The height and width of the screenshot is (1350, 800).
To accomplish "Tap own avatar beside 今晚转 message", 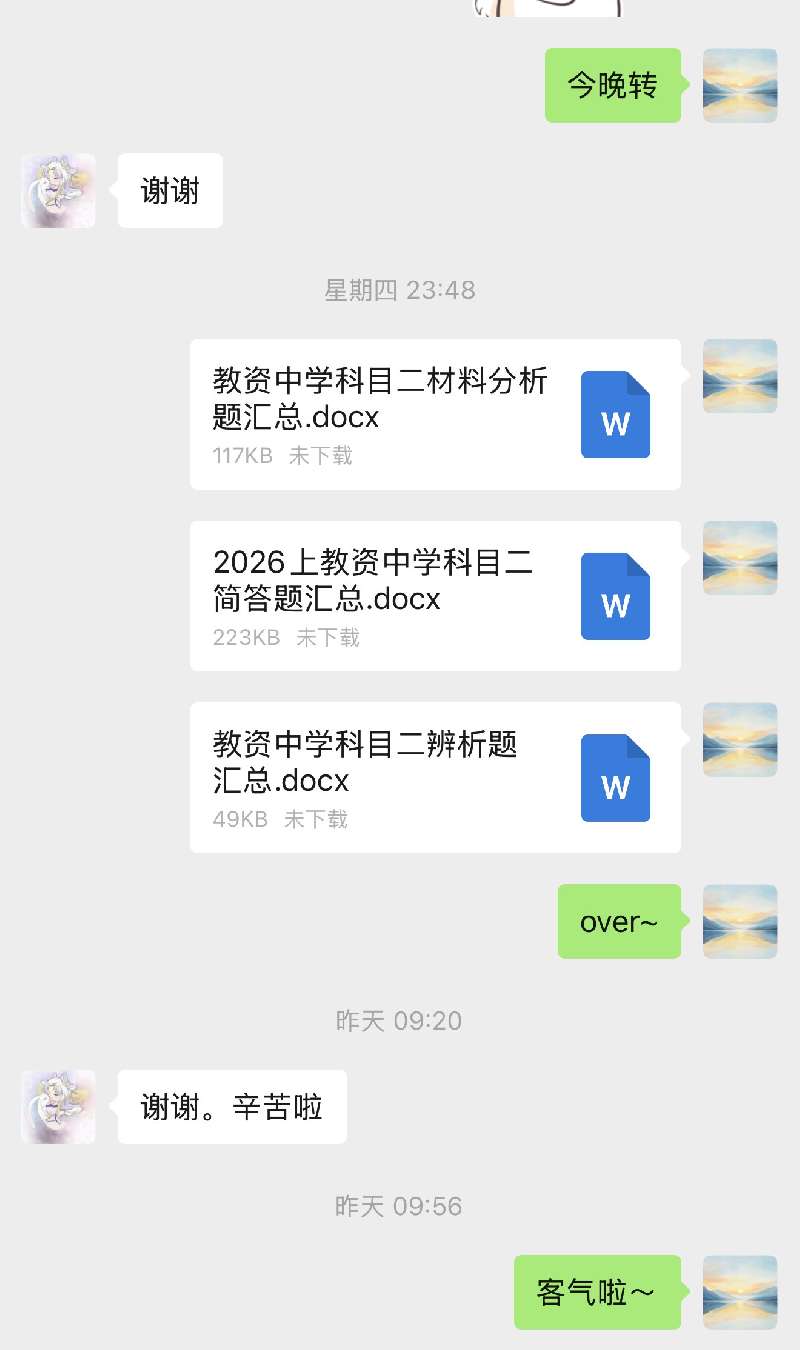I will [740, 86].
